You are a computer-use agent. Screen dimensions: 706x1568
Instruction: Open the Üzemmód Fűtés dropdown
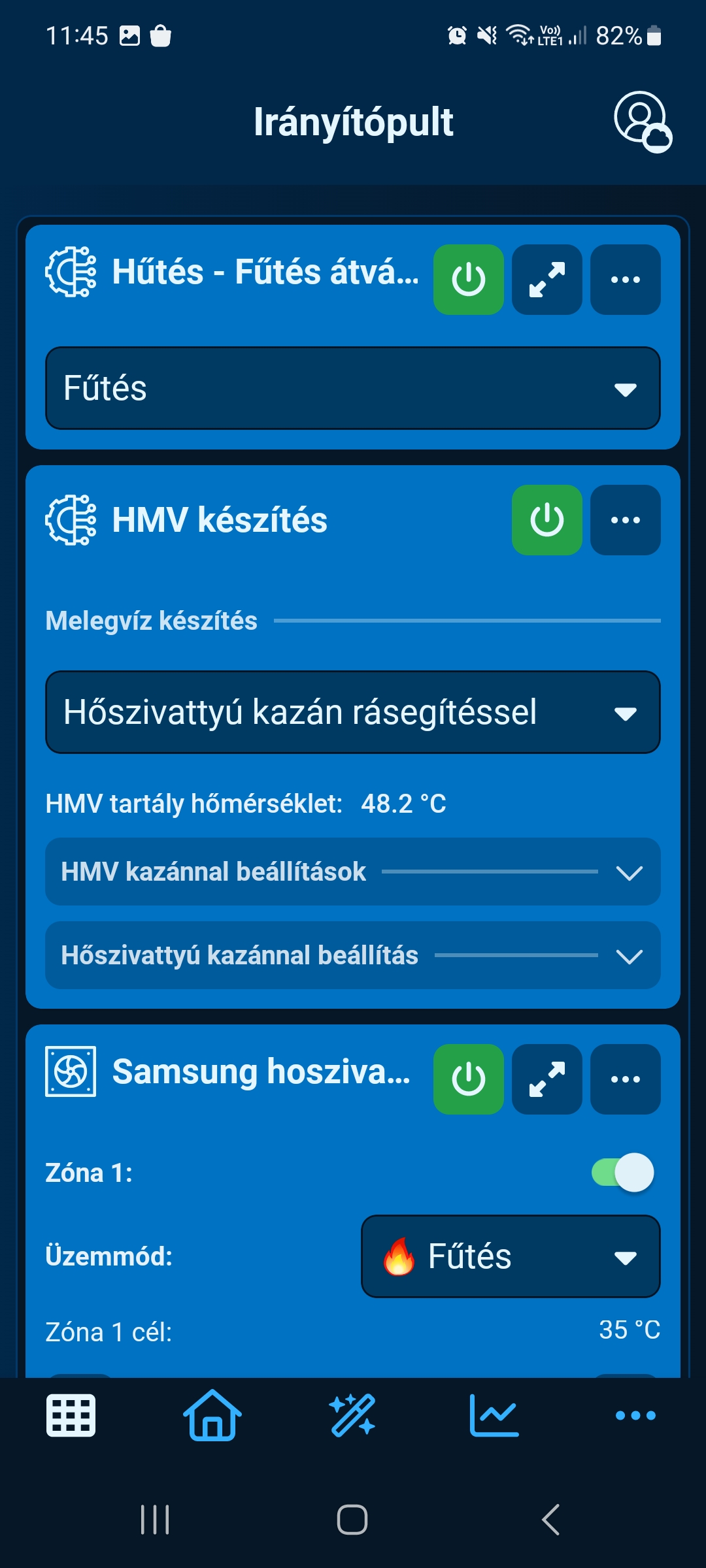(x=510, y=1256)
